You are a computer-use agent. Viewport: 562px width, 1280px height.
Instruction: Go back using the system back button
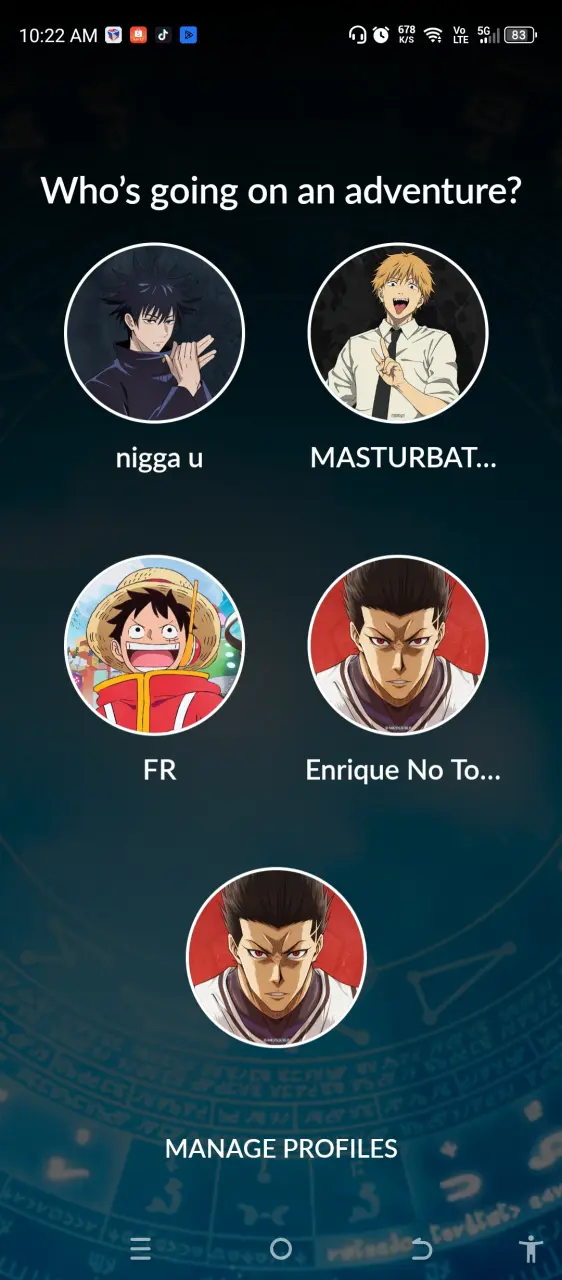tap(421, 1249)
